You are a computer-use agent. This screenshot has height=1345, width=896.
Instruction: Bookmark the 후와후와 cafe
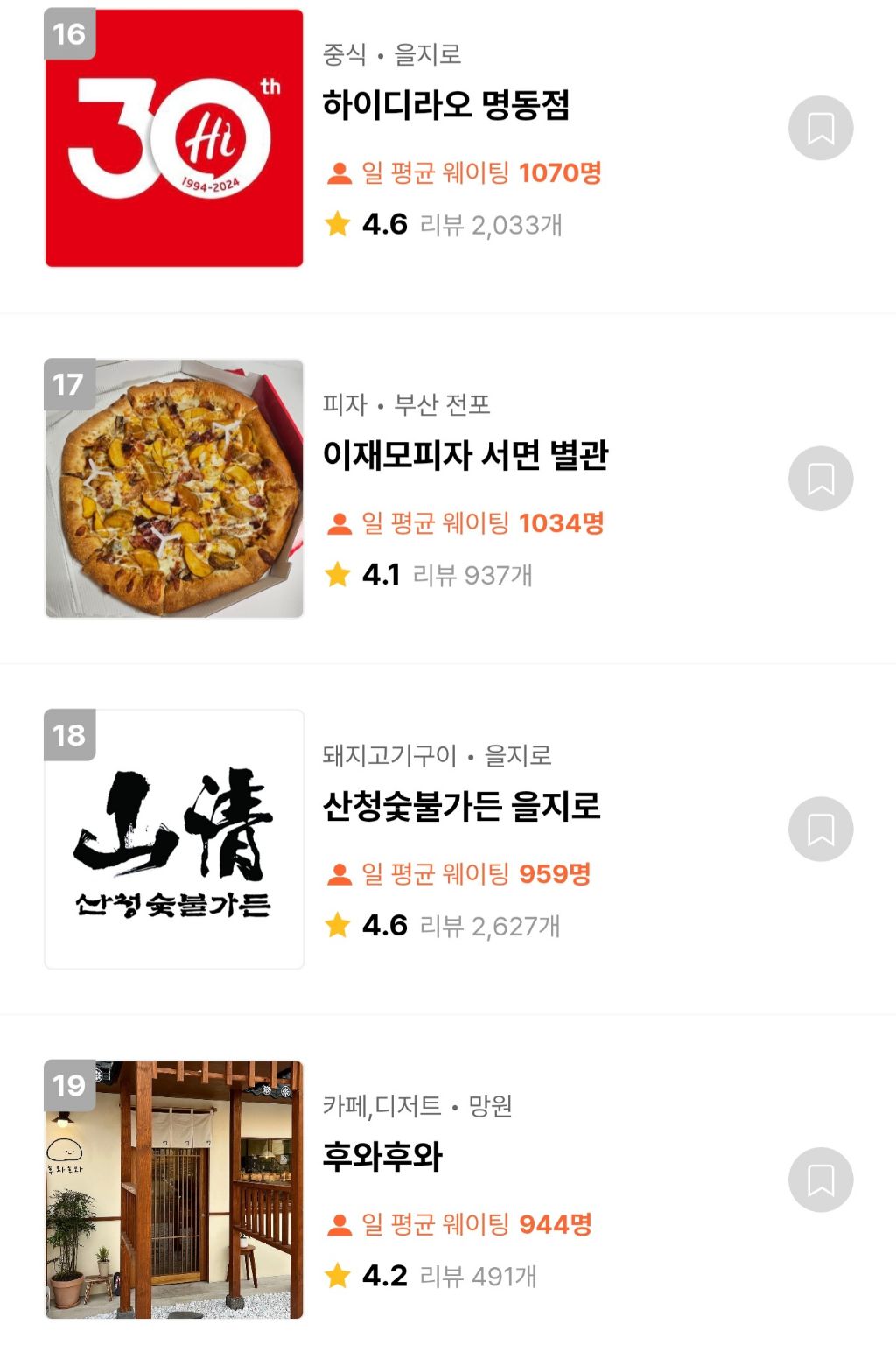820,1180
